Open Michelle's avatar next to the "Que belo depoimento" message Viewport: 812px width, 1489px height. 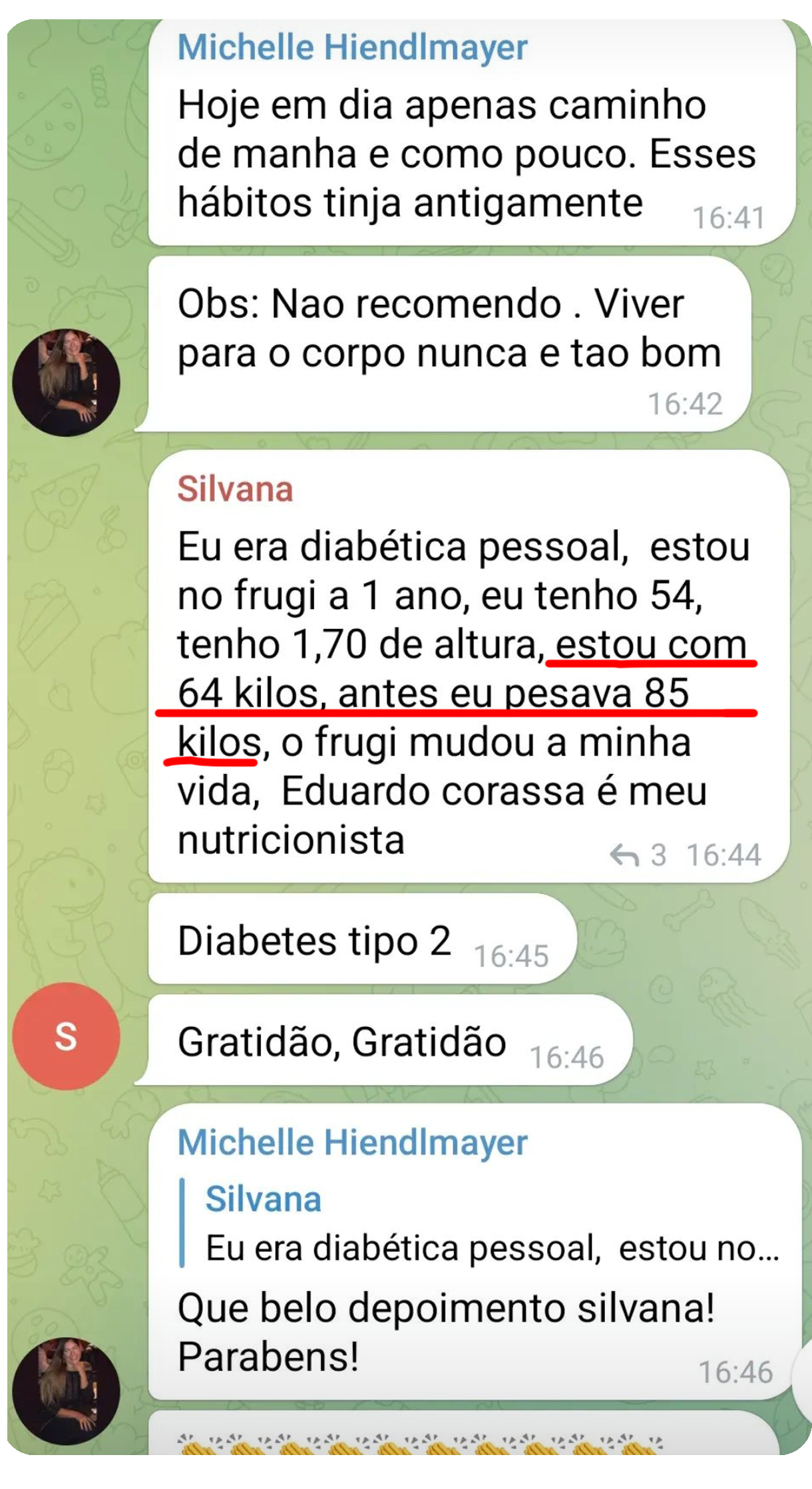coord(66,1390)
